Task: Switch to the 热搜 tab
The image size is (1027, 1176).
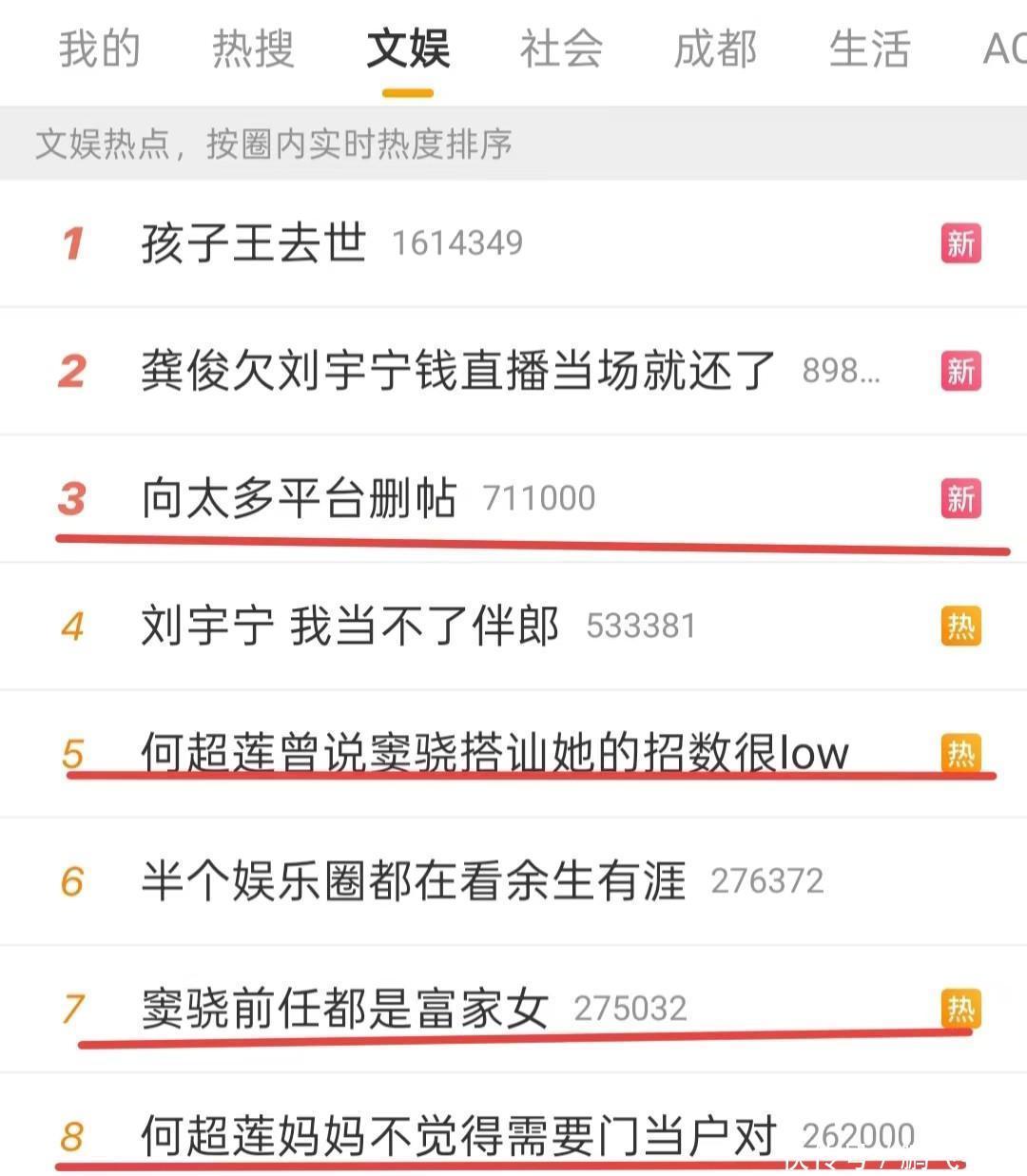Action: [253, 49]
